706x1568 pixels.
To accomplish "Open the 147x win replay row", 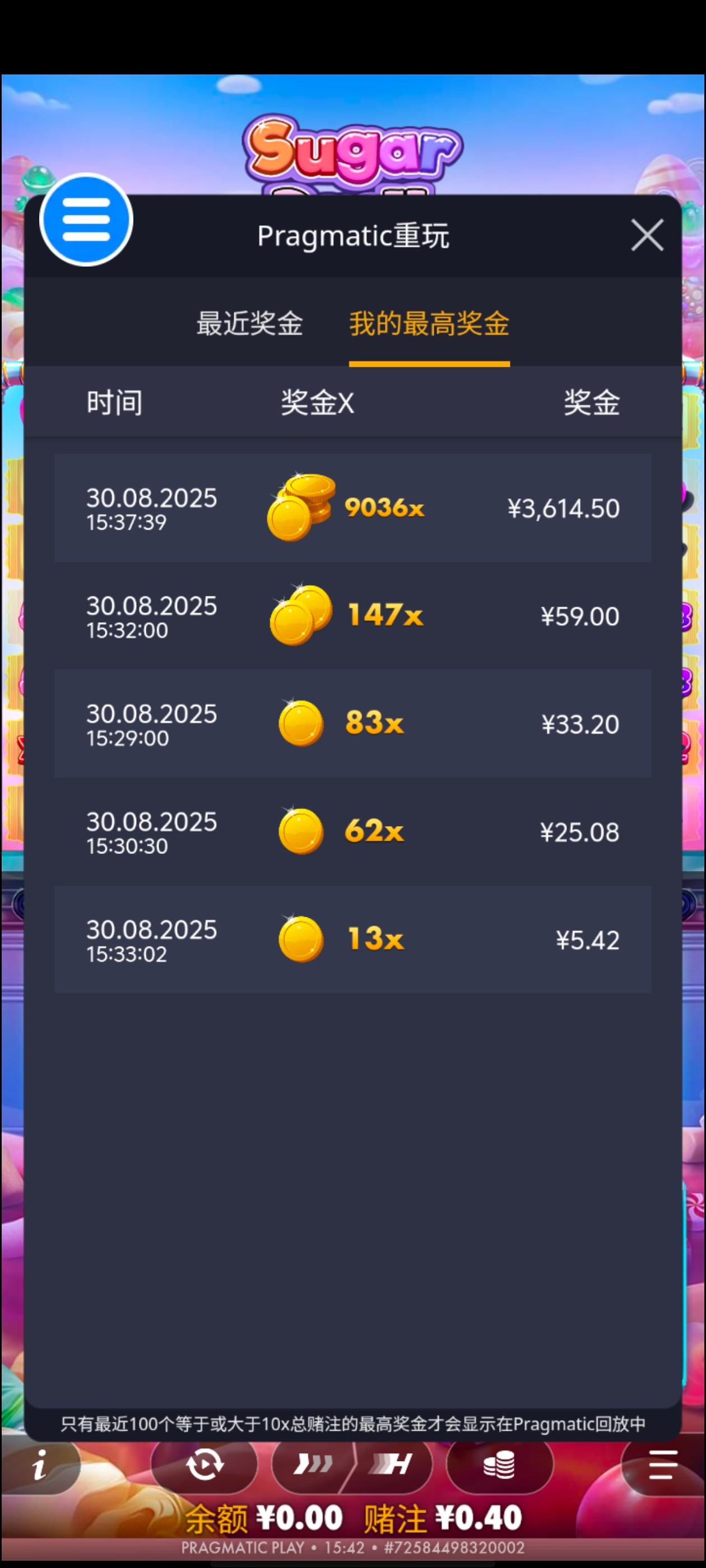I will click(x=352, y=615).
